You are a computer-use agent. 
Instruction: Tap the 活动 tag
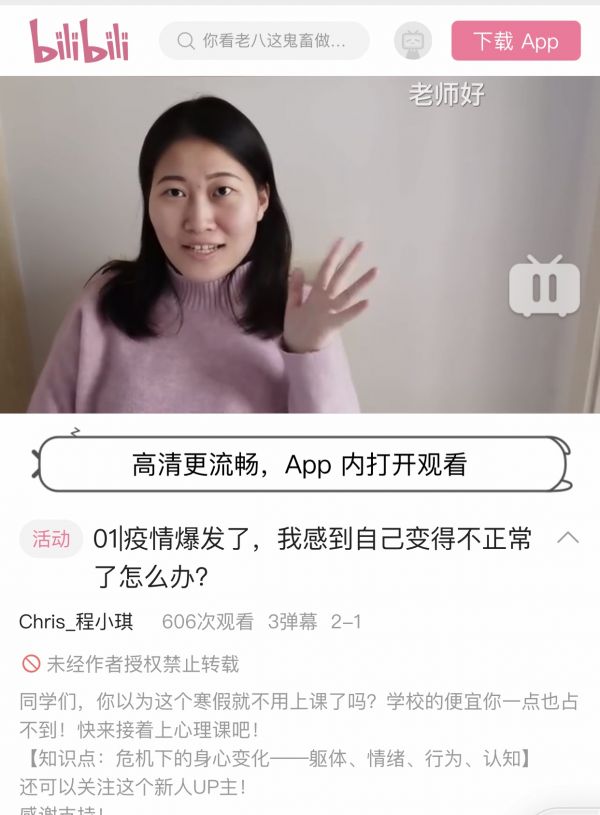[x=51, y=539]
